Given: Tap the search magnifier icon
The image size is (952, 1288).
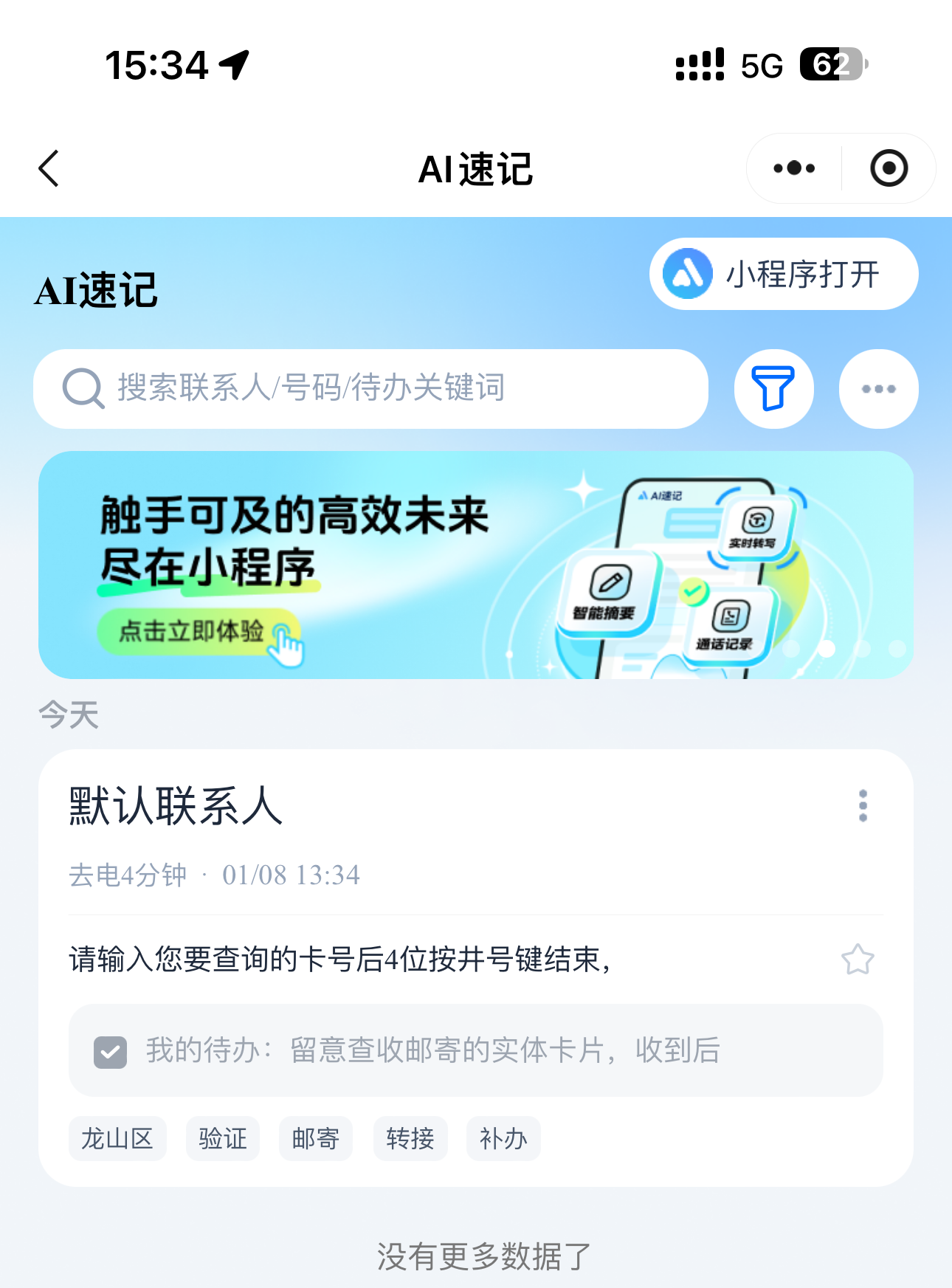Looking at the screenshot, I should 82,388.
